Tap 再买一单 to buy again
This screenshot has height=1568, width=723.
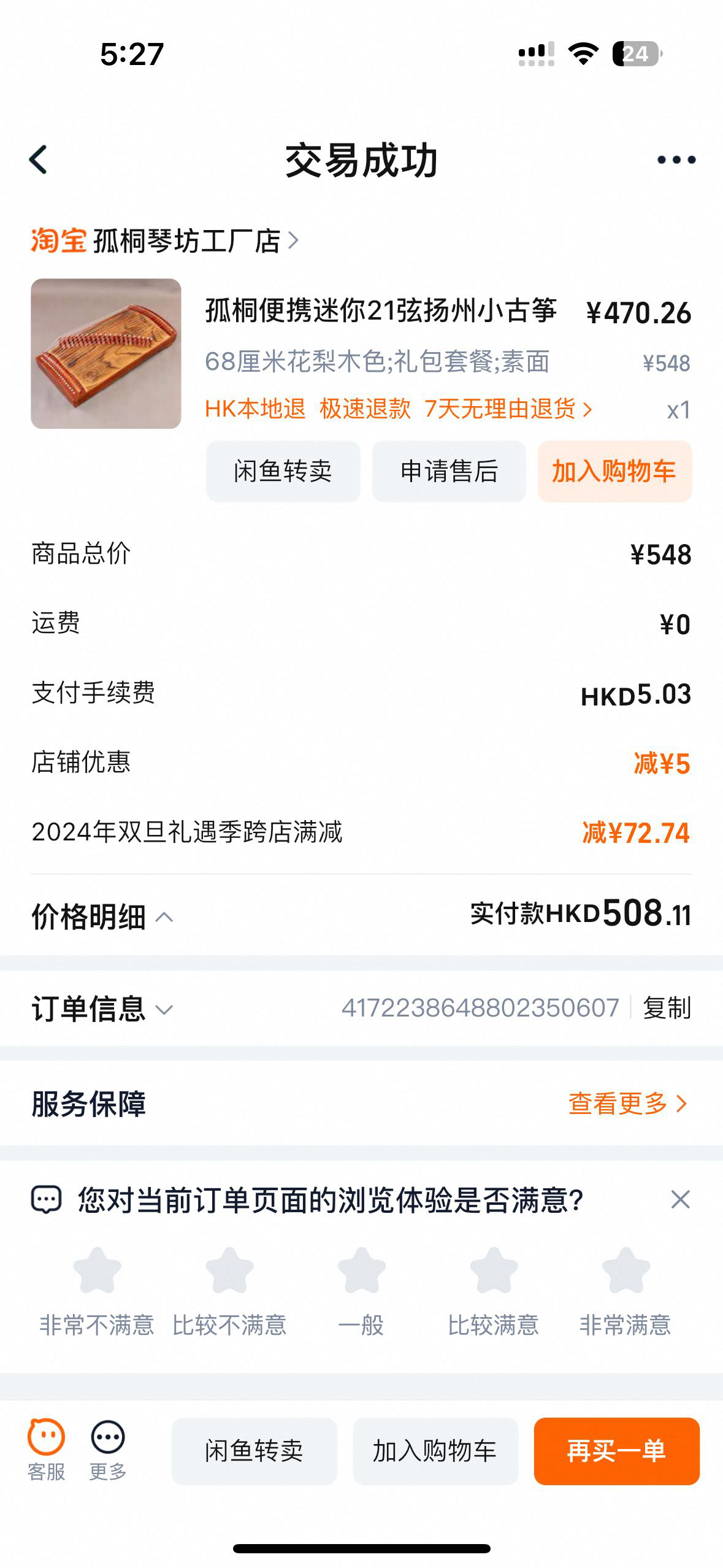pyautogui.click(x=615, y=1451)
